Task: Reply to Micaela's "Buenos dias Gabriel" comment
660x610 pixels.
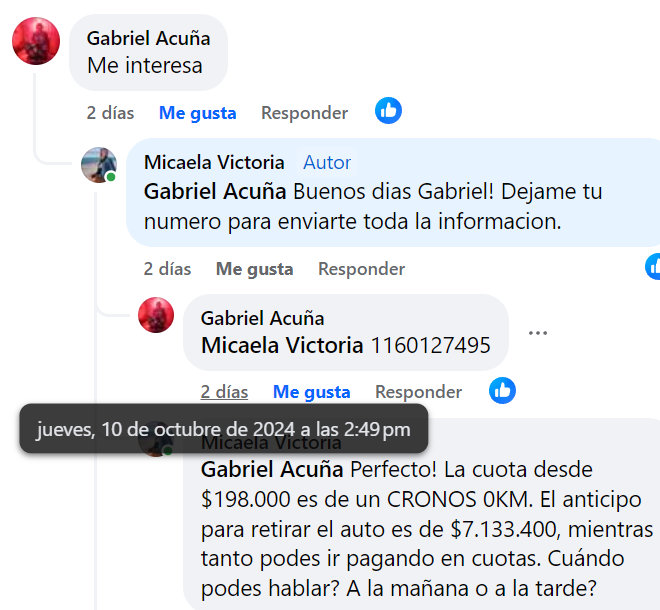Action: pyautogui.click(x=361, y=269)
